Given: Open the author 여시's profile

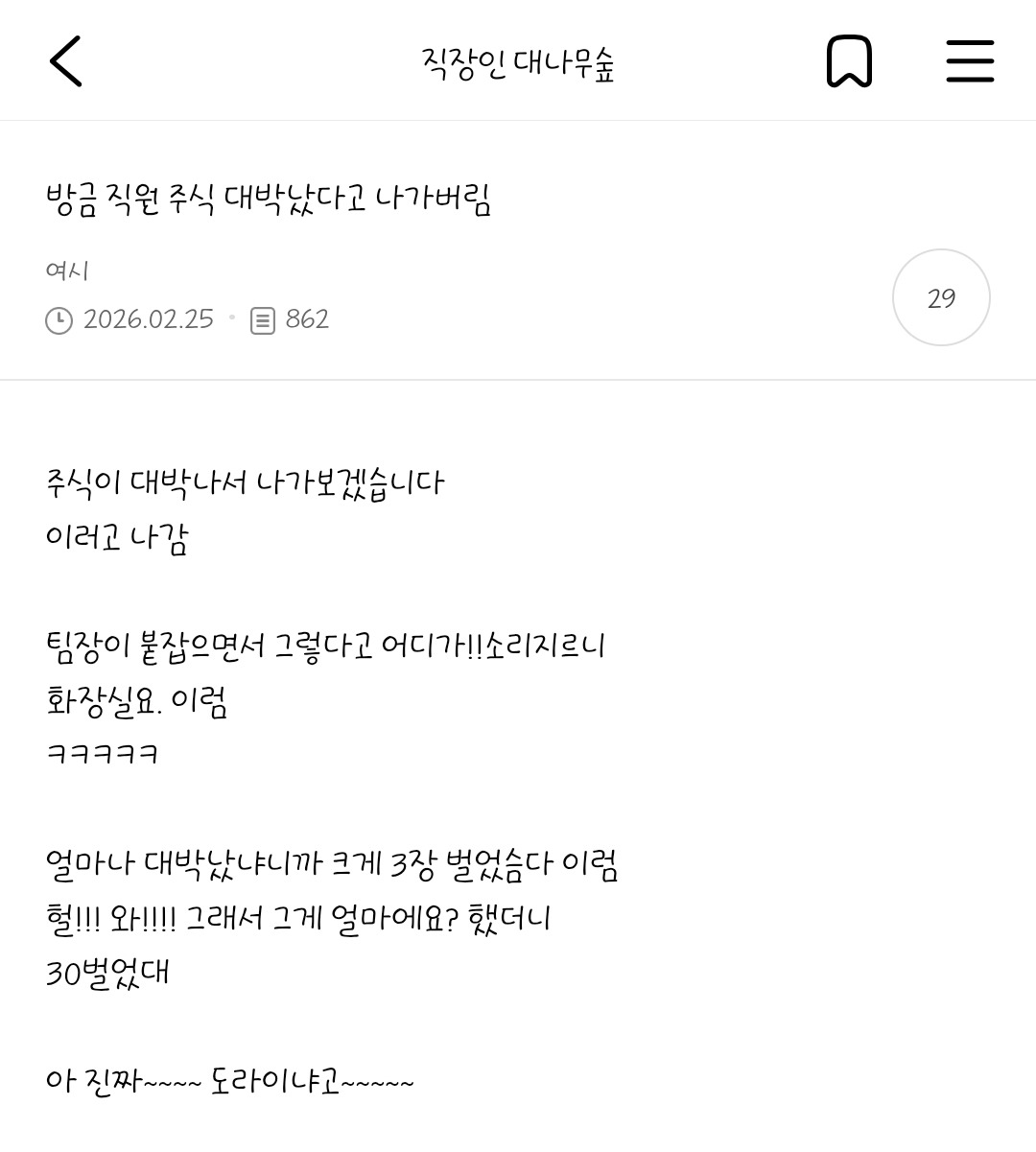Looking at the screenshot, I should point(67,270).
